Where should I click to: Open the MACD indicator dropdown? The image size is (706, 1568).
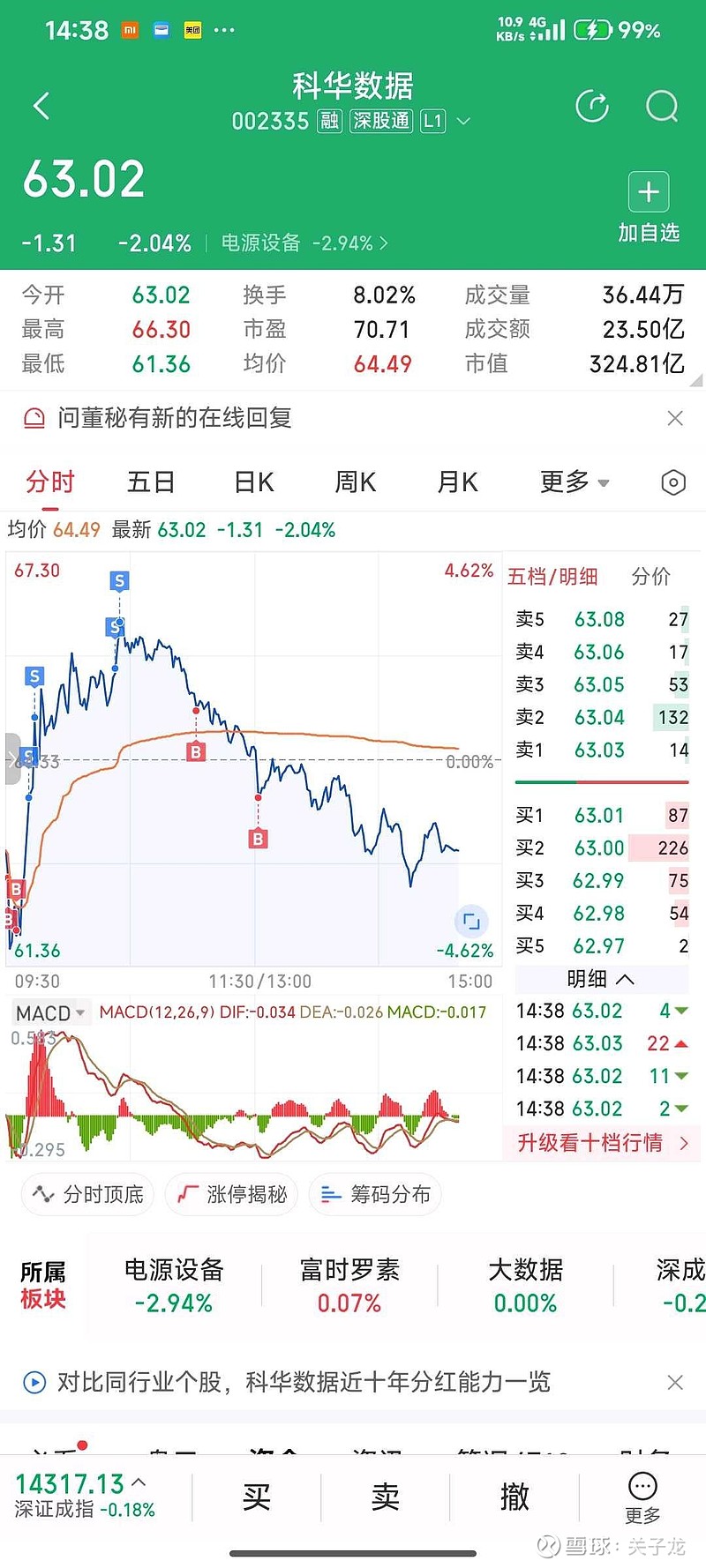pos(50,1012)
